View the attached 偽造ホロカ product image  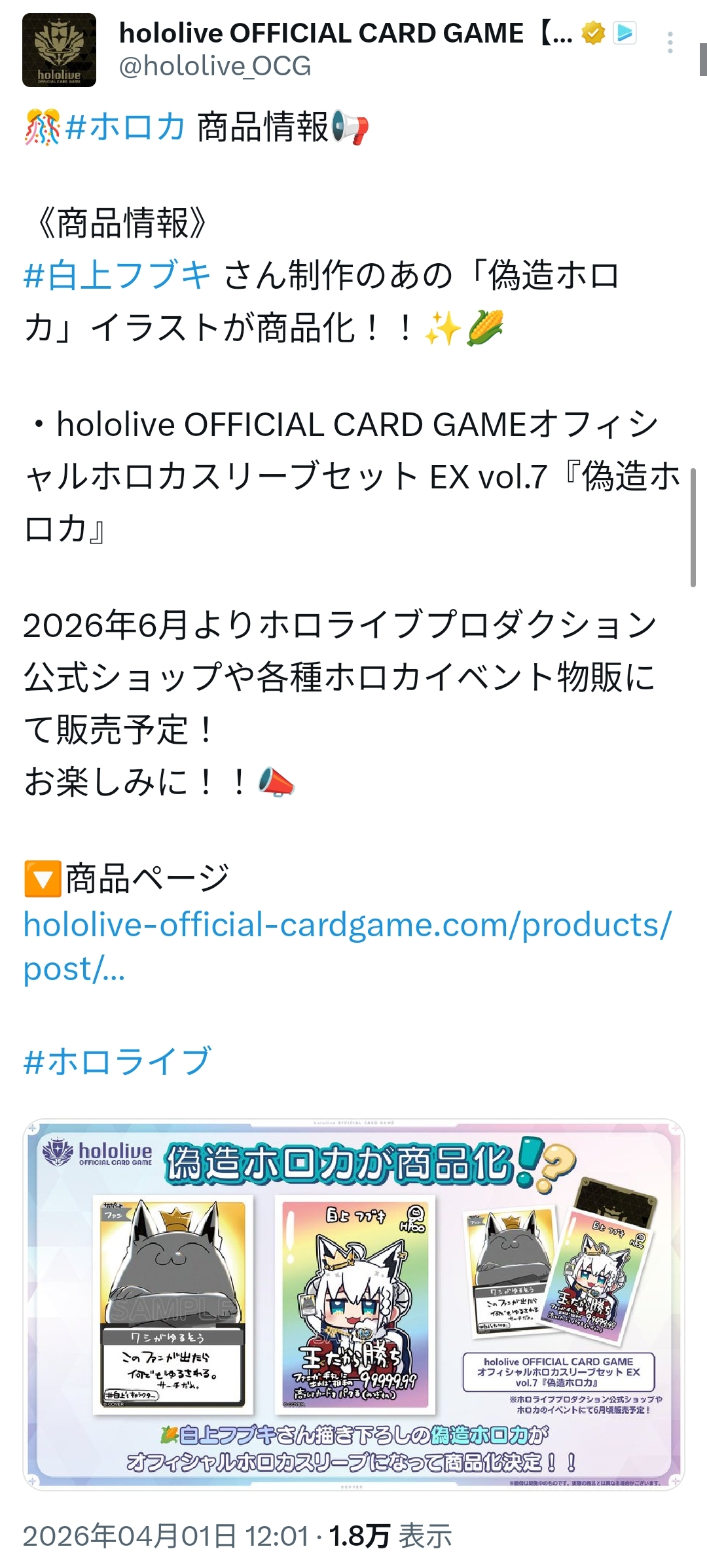[x=353, y=1304]
